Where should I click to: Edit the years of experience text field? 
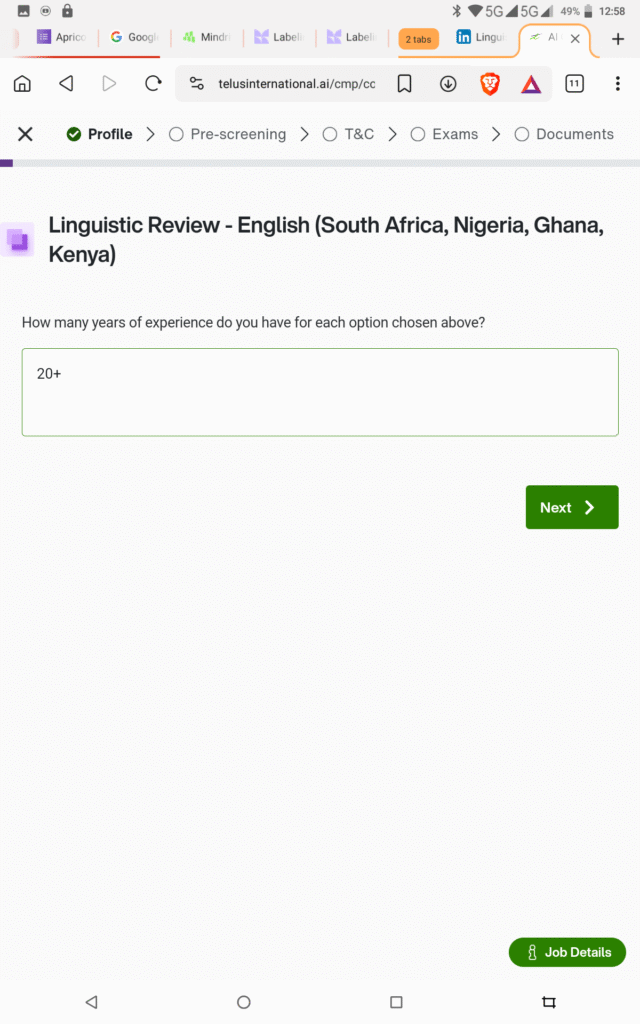320,392
